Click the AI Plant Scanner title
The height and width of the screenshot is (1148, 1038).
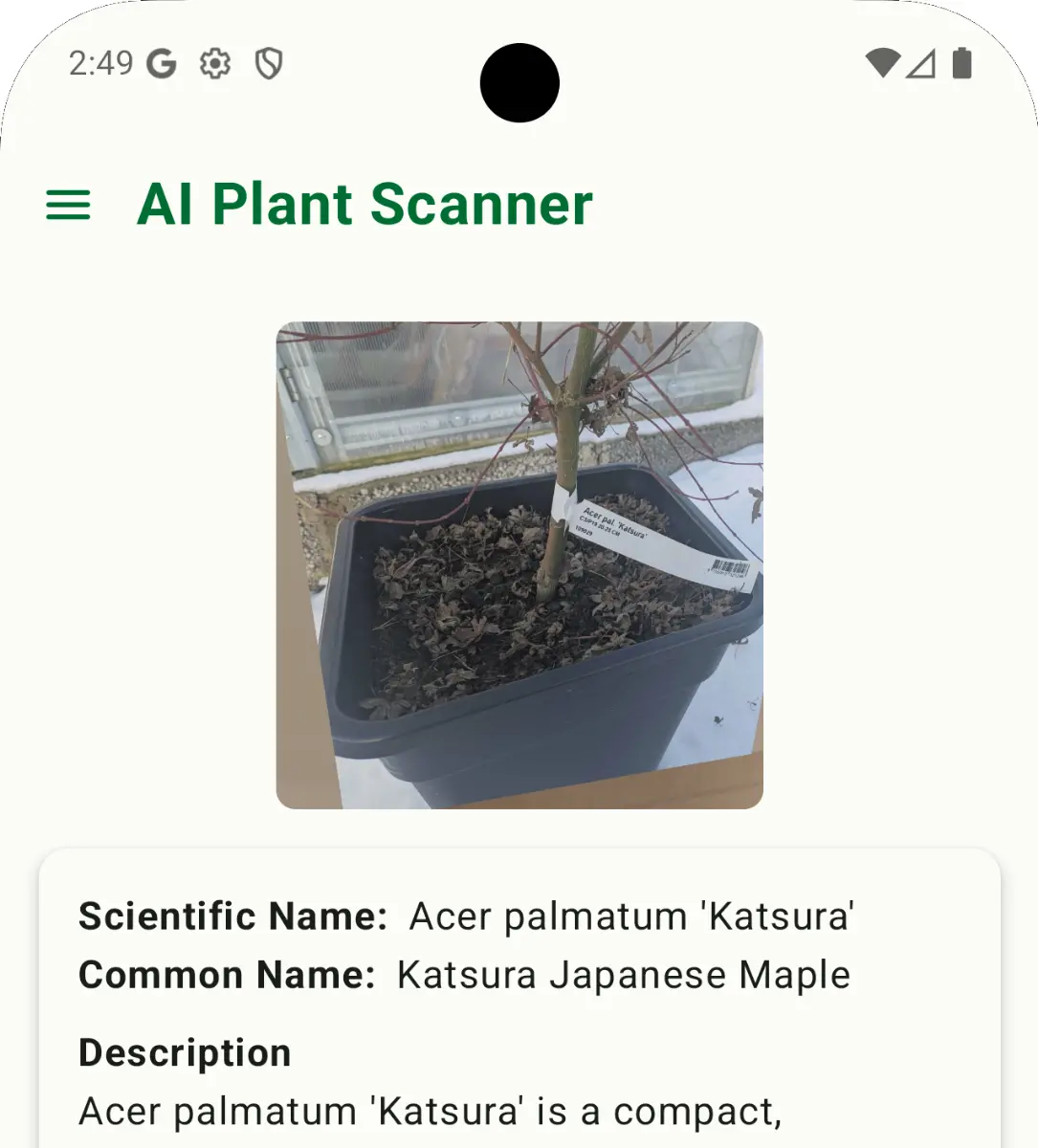365,204
